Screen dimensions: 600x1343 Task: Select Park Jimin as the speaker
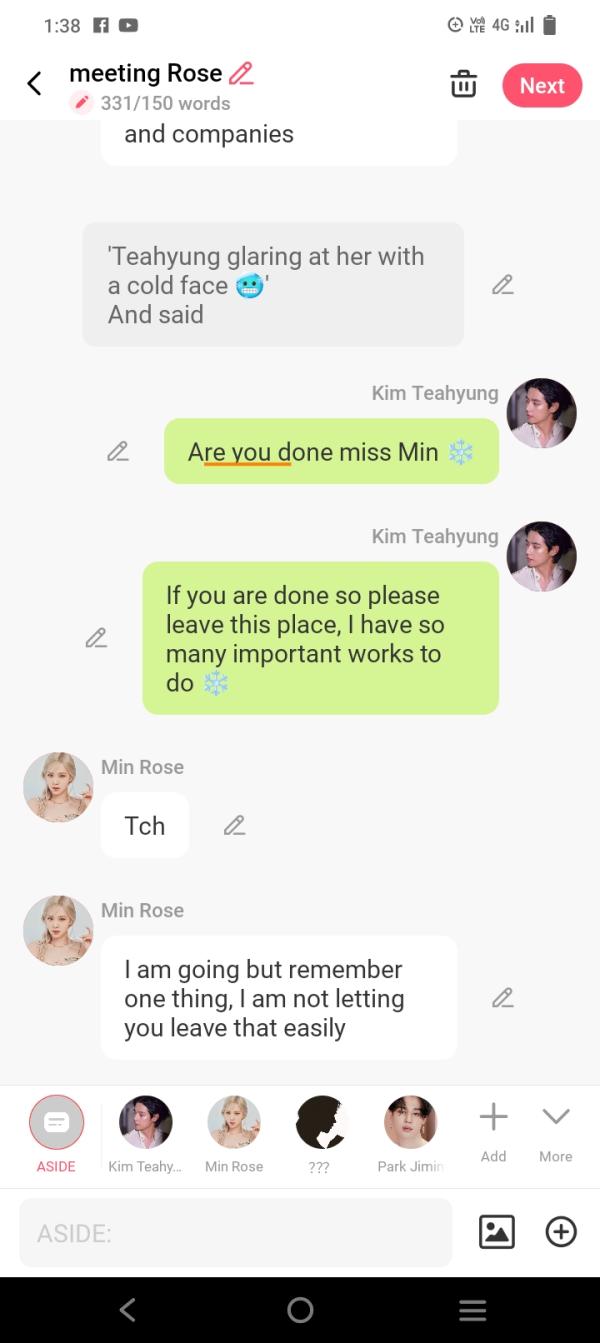tap(410, 1133)
